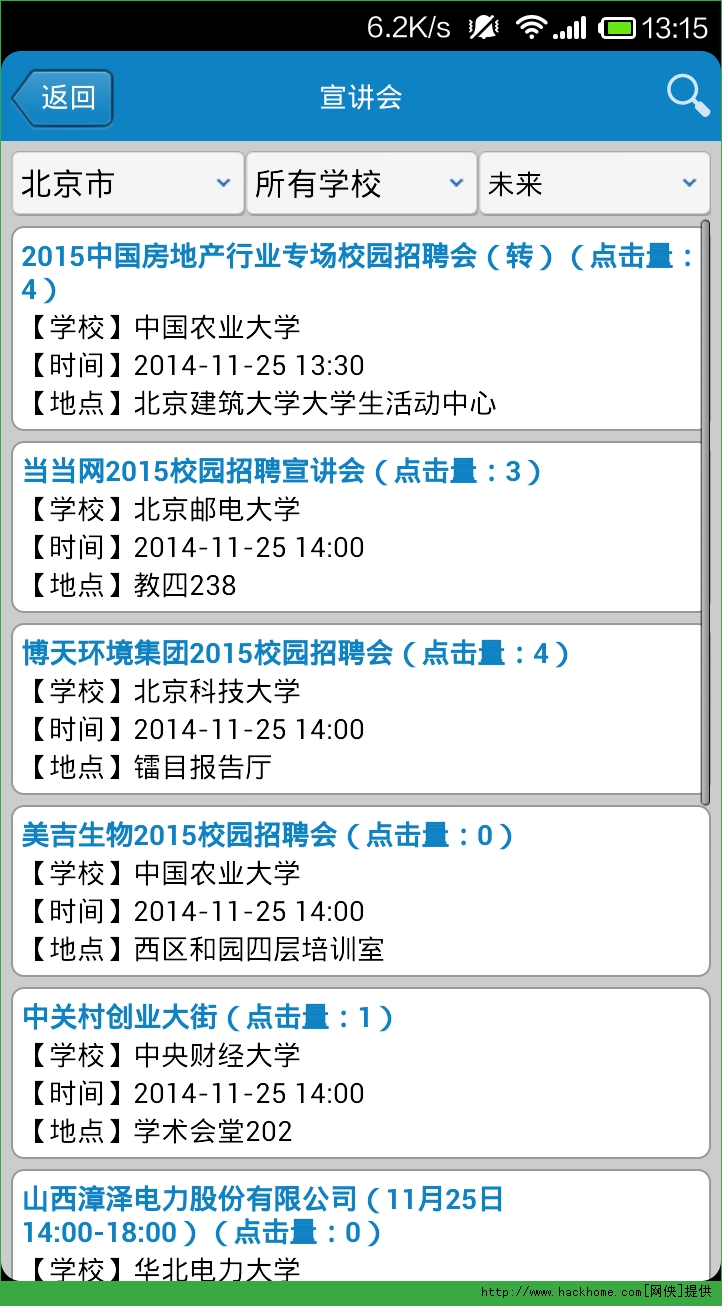722x1306 pixels.
Task: Expand the 所有学校 school dropdown
Action: pyautogui.click(x=360, y=184)
